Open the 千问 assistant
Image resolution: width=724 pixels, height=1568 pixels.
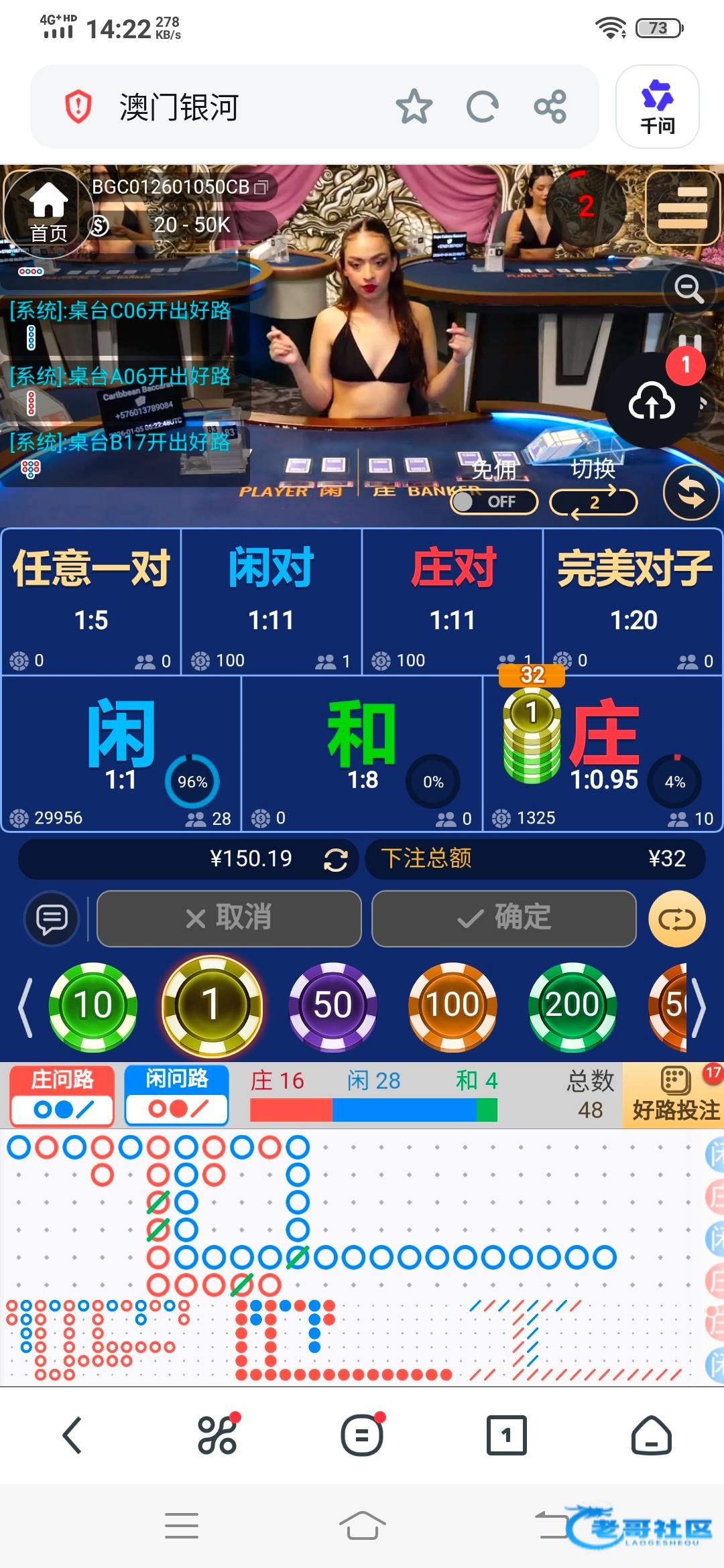pyautogui.click(x=657, y=107)
